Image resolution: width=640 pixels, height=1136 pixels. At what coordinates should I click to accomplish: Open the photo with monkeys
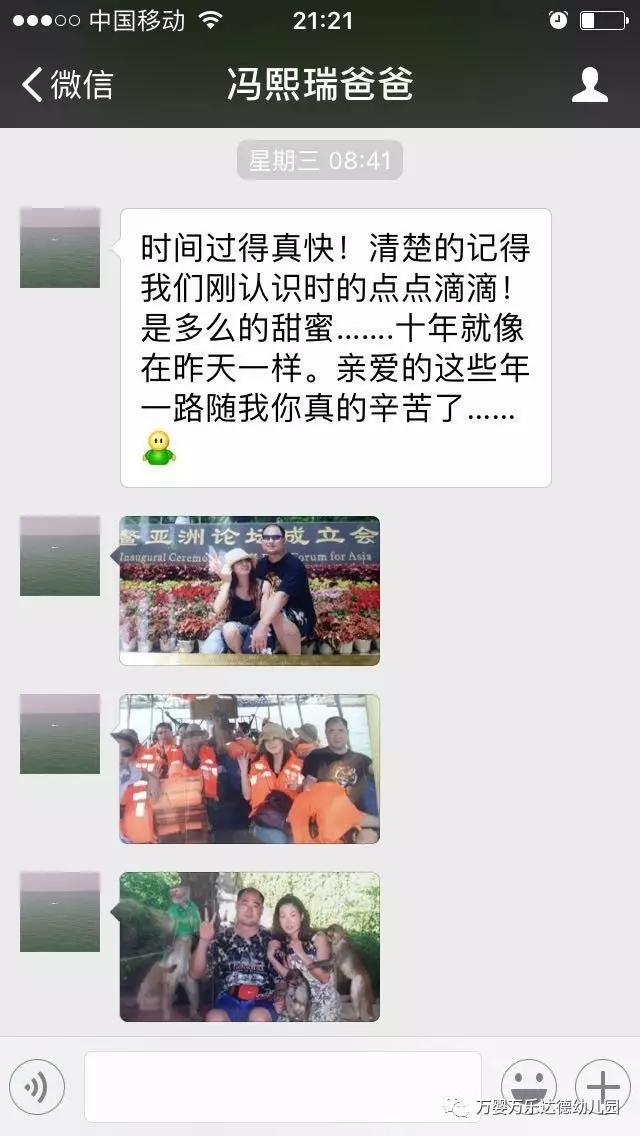[x=250, y=946]
